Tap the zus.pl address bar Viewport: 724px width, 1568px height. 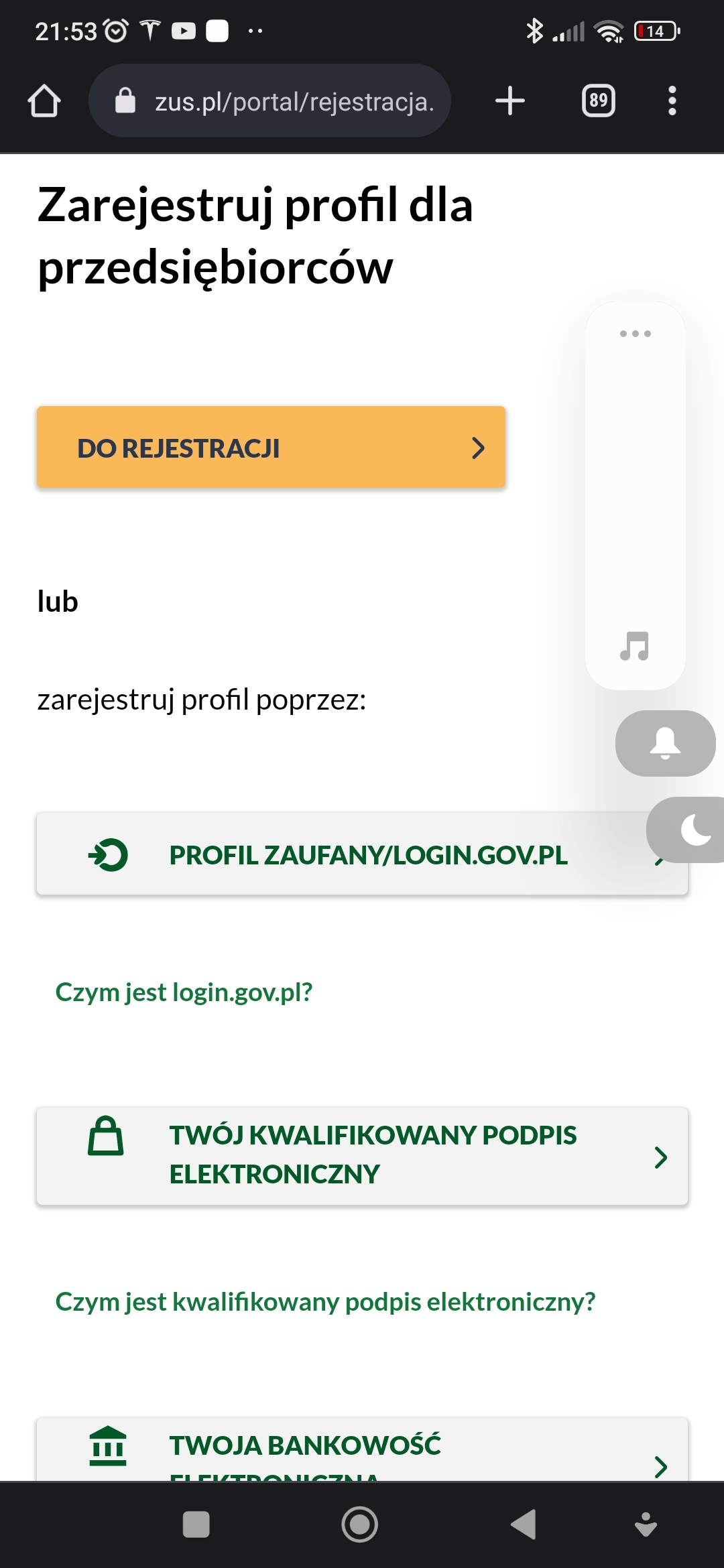282,101
